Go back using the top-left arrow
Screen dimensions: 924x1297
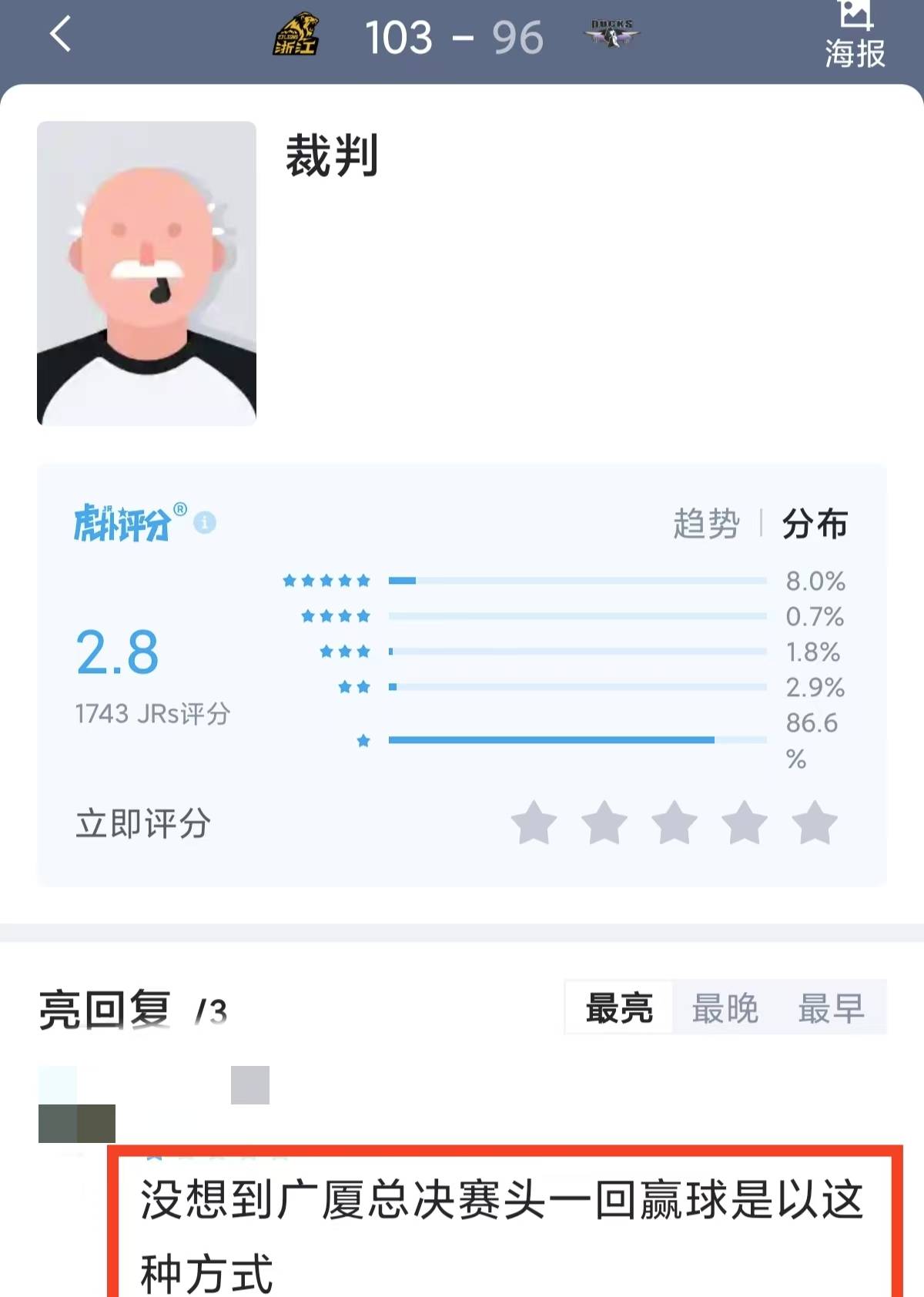(x=60, y=35)
